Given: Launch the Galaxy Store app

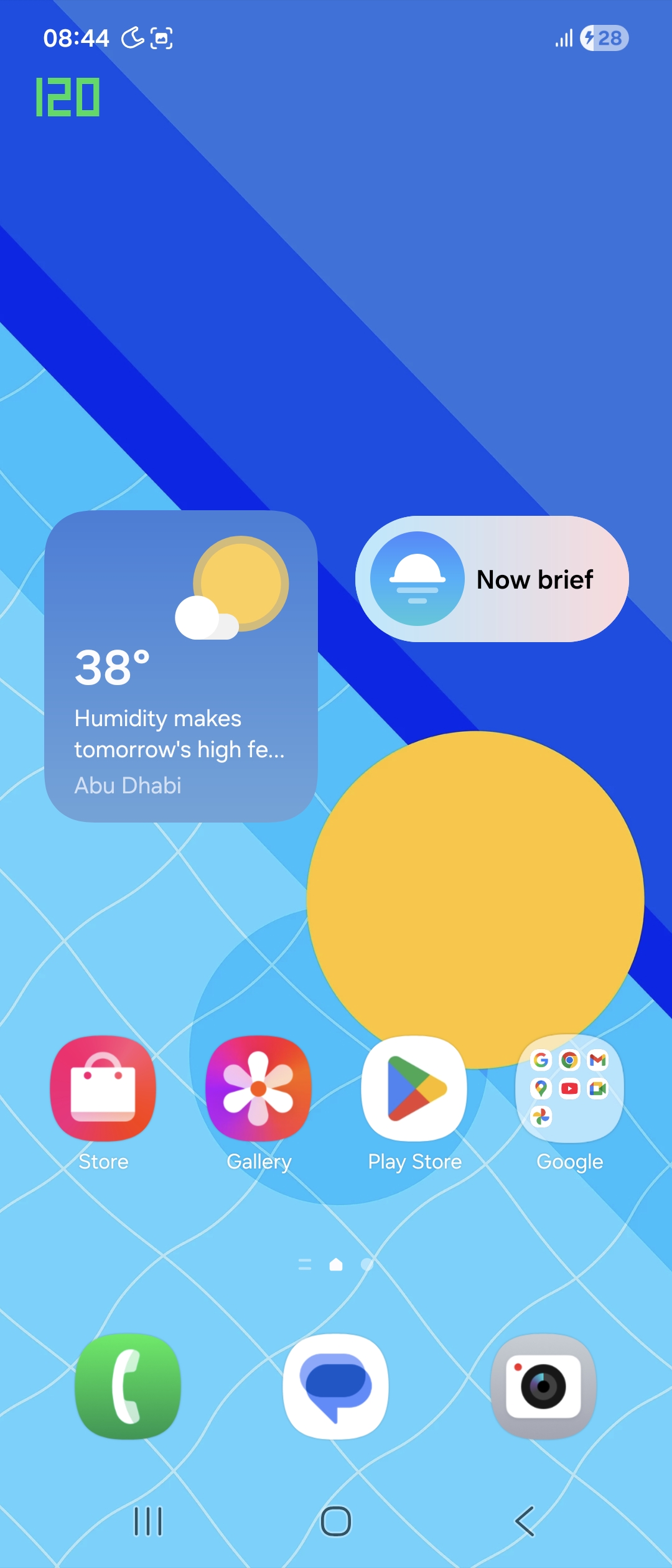Looking at the screenshot, I should point(103,1088).
